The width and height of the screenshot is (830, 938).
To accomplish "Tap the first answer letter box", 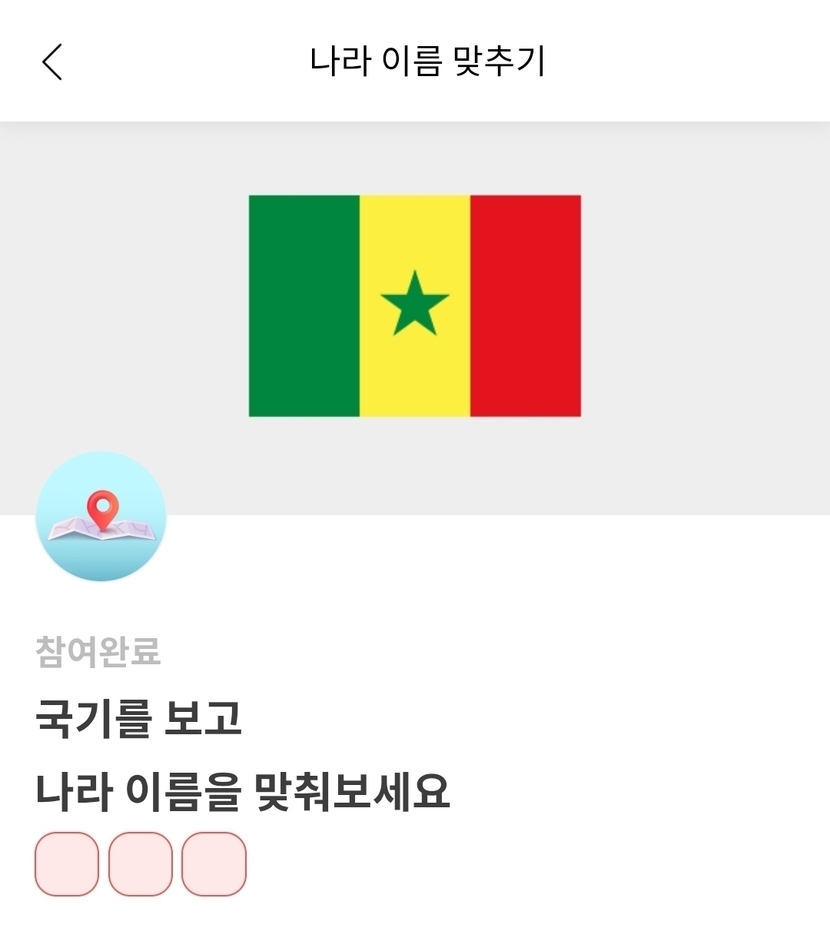I will click(x=67, y=864).
